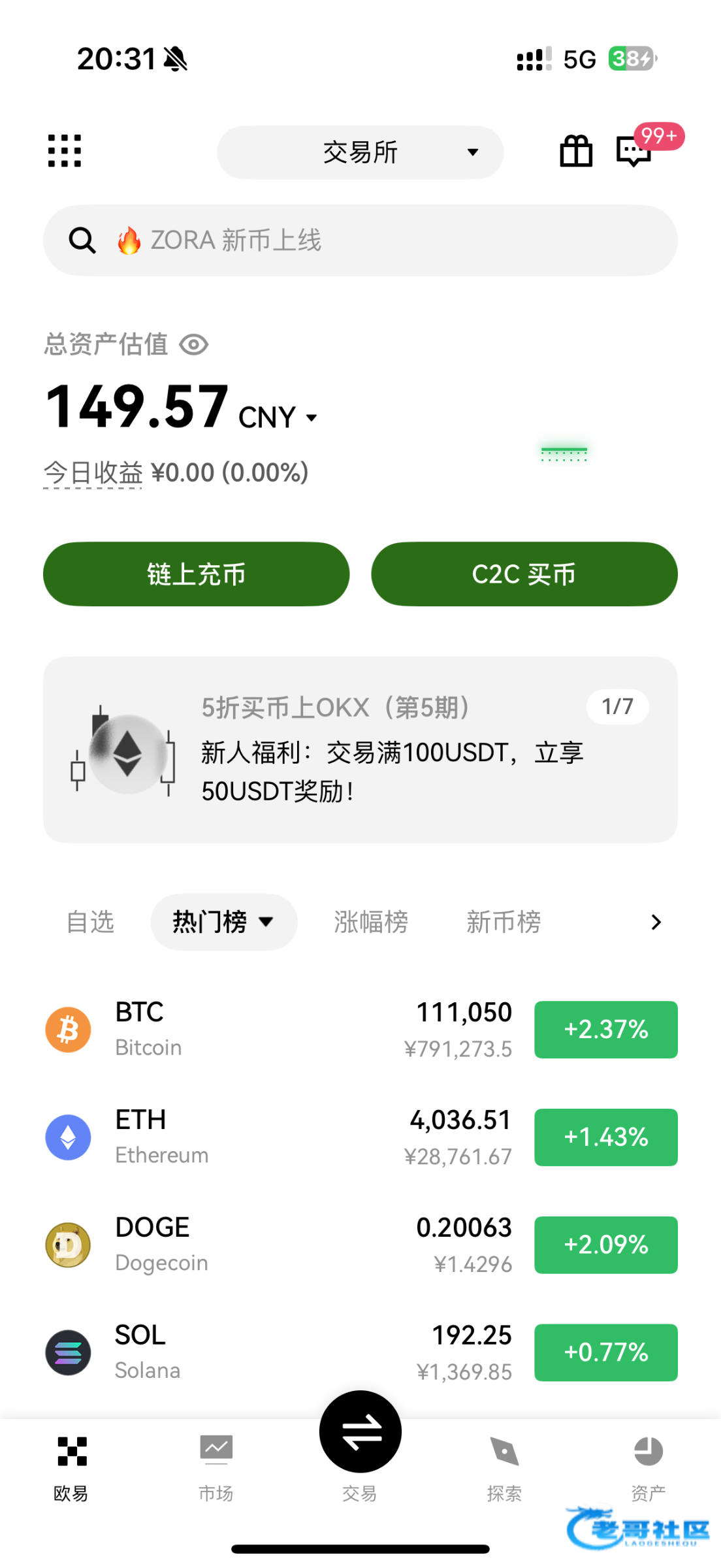Tap the 链上充币 deposit button
Screen dimensions: 721x1568
[196, 574]
